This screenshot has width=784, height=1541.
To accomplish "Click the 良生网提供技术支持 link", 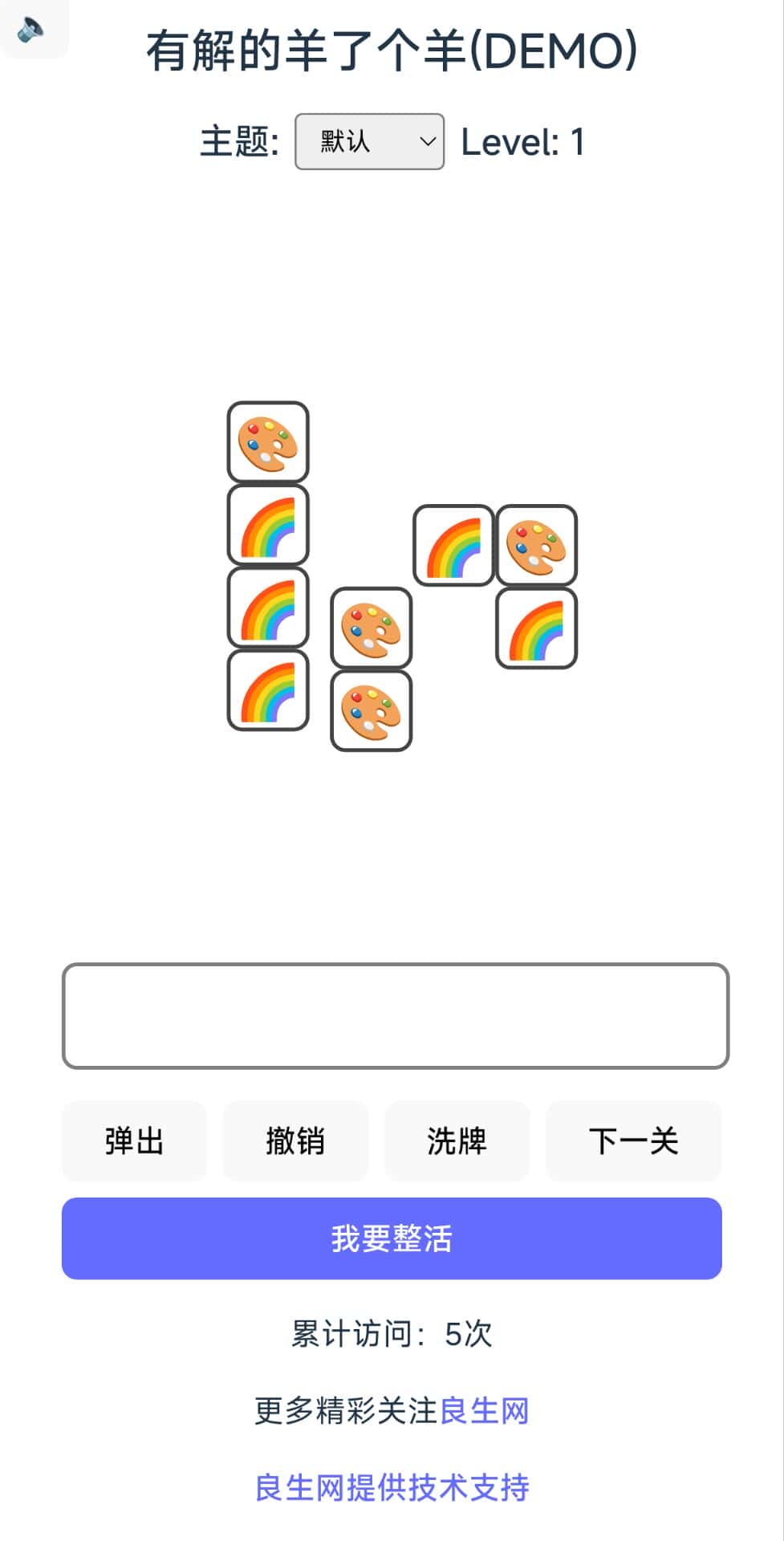I will pyautogui.click(x=392, y=1486).
